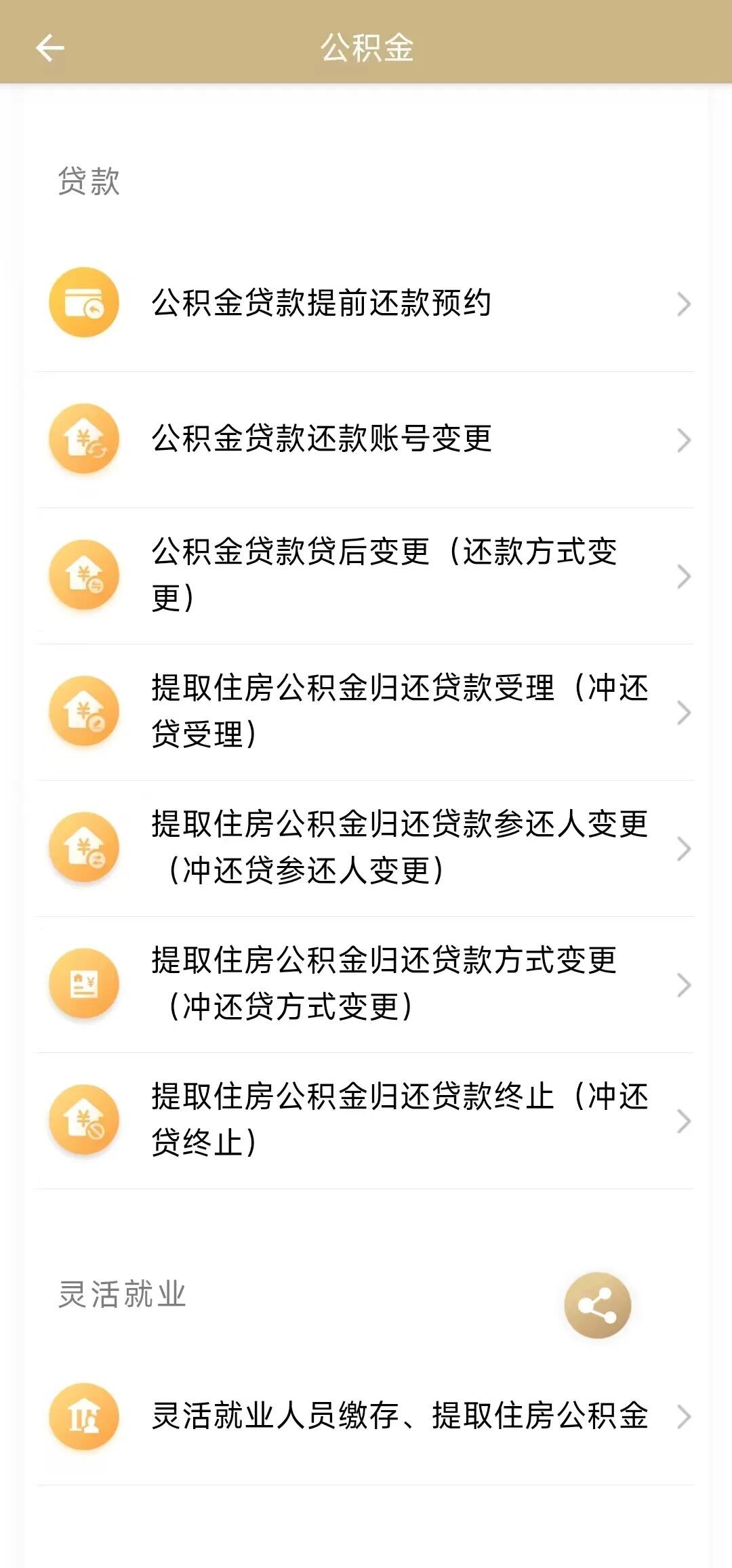Screen dimensions: 732x1568
Task: Open 灵活就业人员缴存、提取住房公积金
Action: pyautogui.click(x=366, y=1416)
